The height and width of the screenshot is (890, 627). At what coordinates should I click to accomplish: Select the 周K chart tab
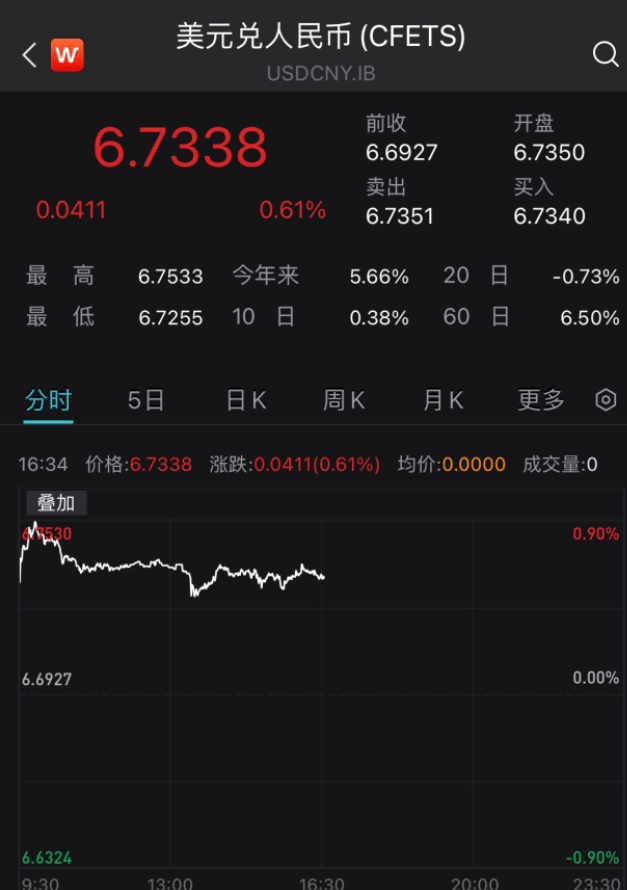(344, 401)
